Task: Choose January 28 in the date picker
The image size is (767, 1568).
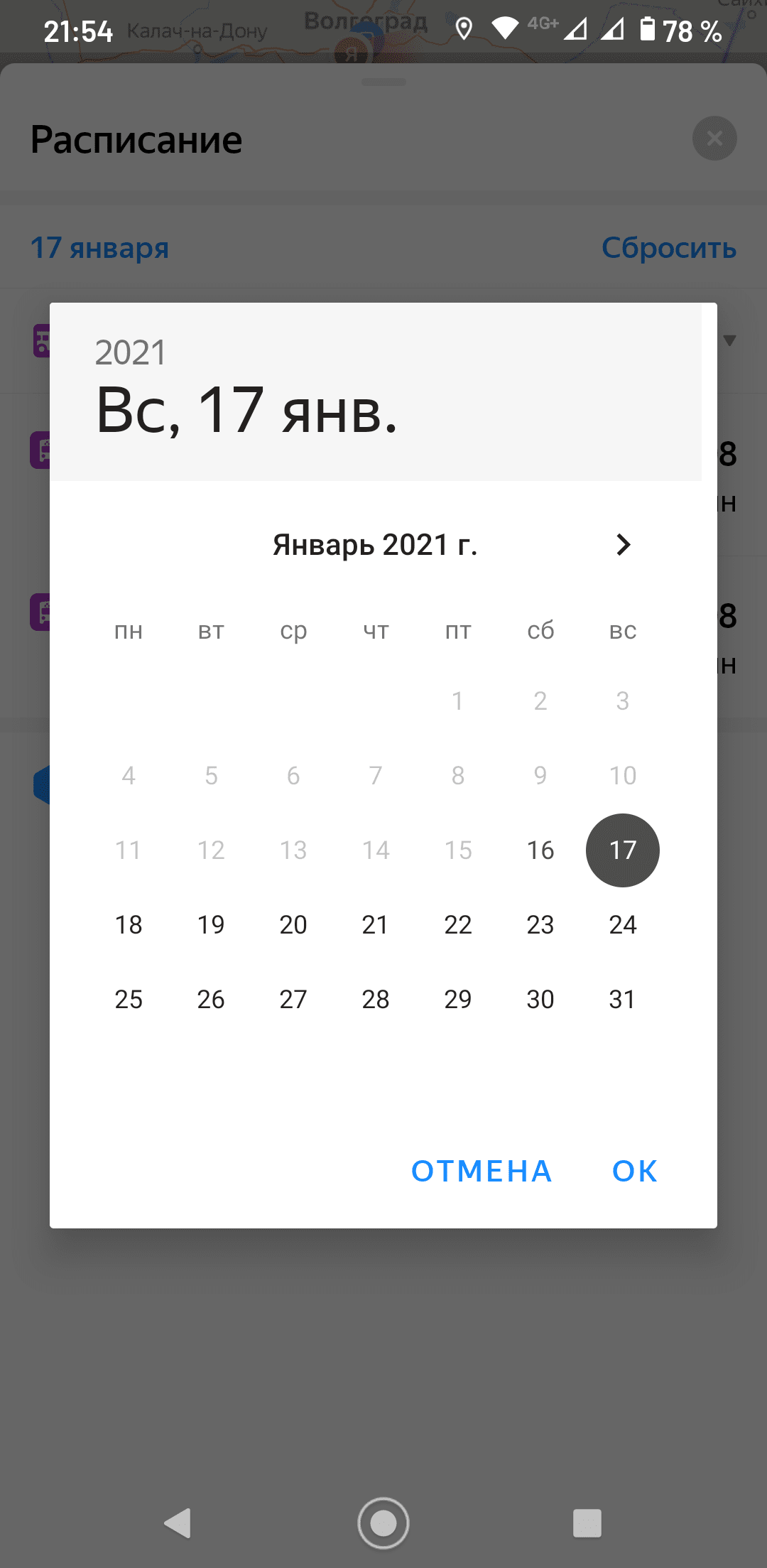Action: (376, 1000)
